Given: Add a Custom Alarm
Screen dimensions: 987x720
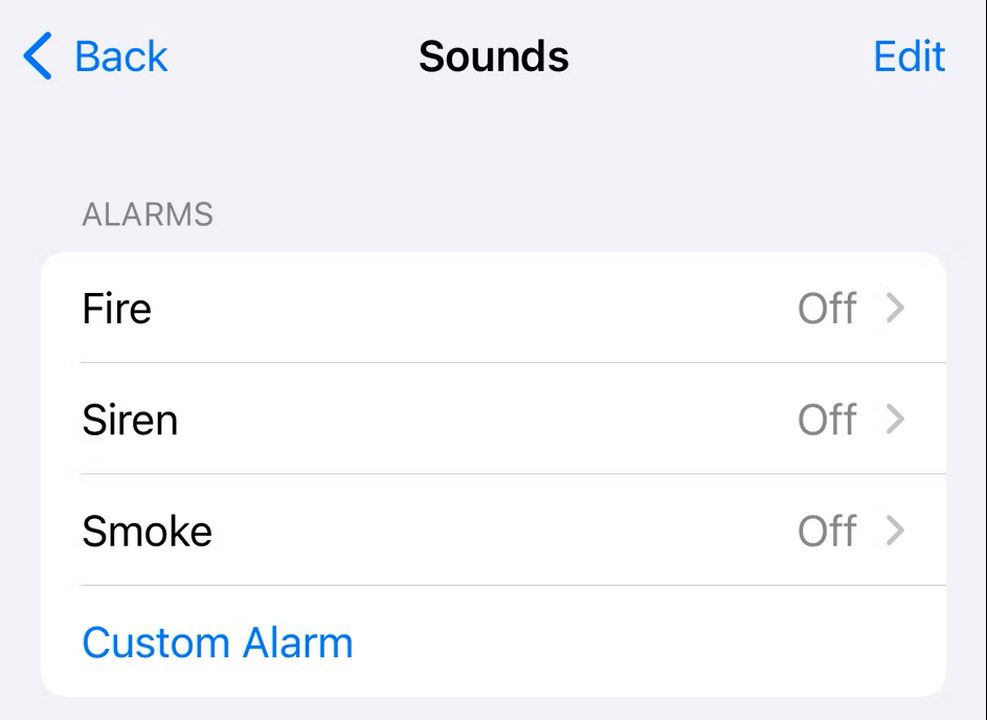Looking at the screenshot, I should point(218,642).
